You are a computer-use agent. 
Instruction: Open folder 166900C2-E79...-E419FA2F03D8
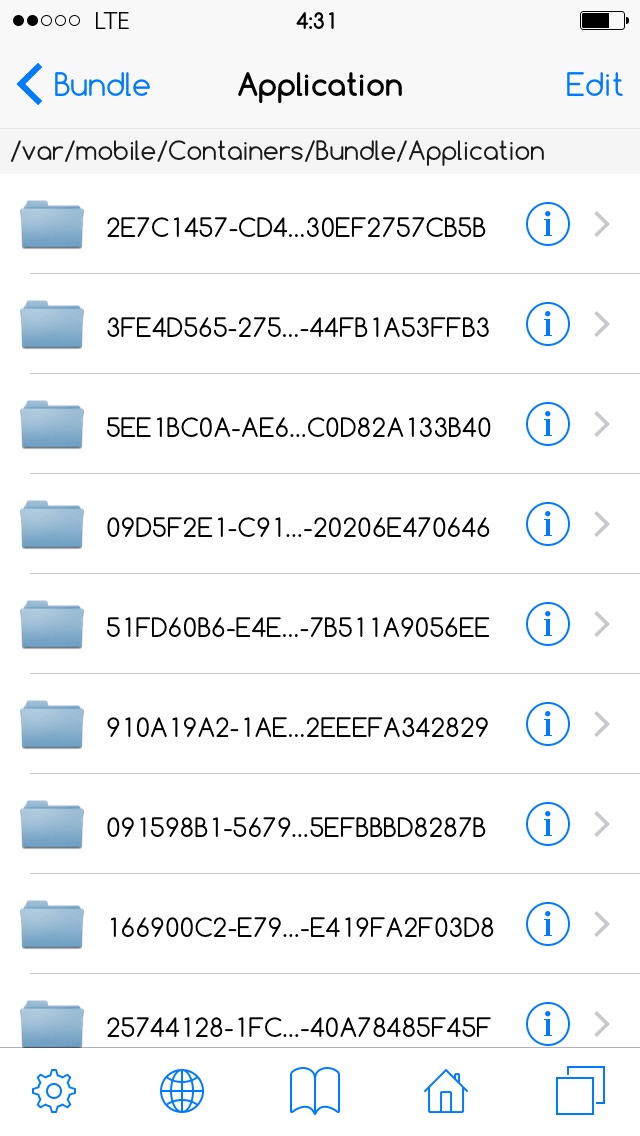pos(300,927)
